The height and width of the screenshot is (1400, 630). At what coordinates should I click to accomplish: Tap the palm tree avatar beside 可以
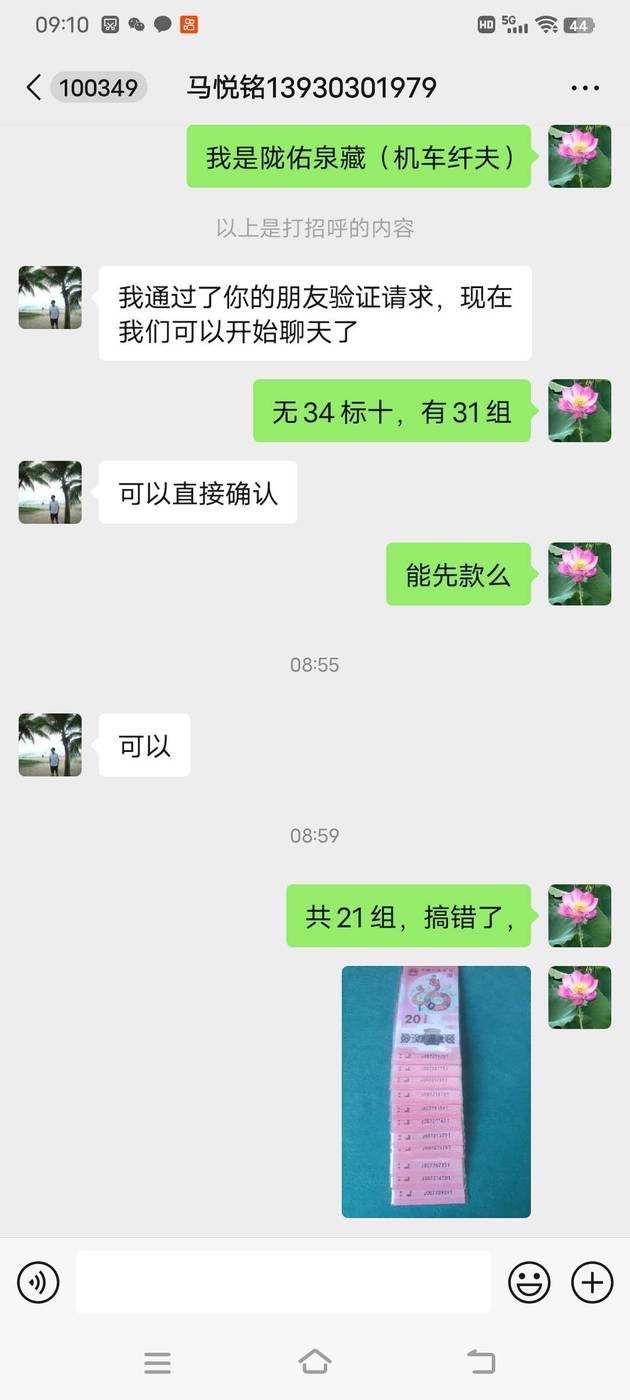point(50,745)
